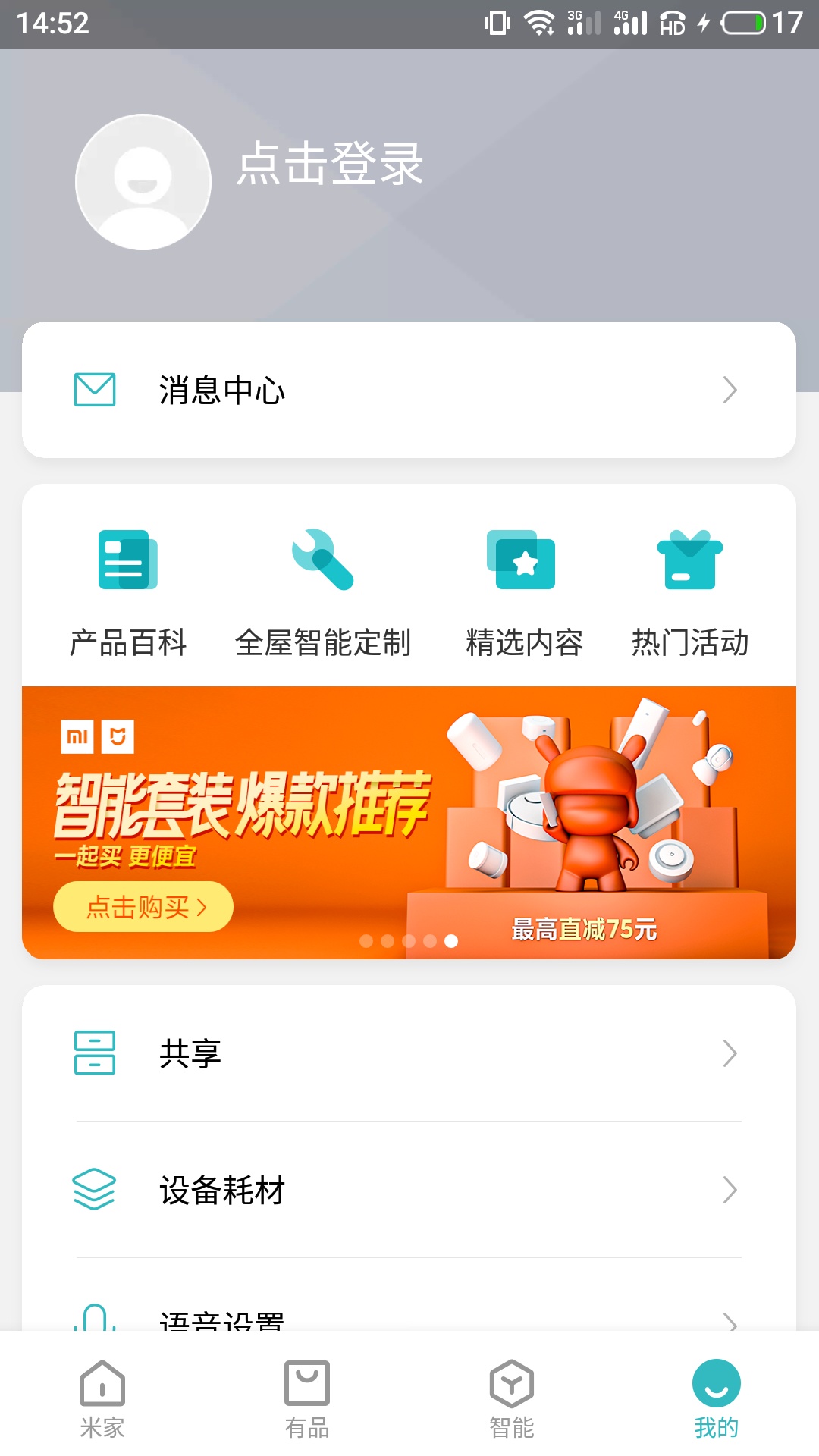Switch to the 米家 tab
The image size is (819, 1456).
click(102, 1399)
